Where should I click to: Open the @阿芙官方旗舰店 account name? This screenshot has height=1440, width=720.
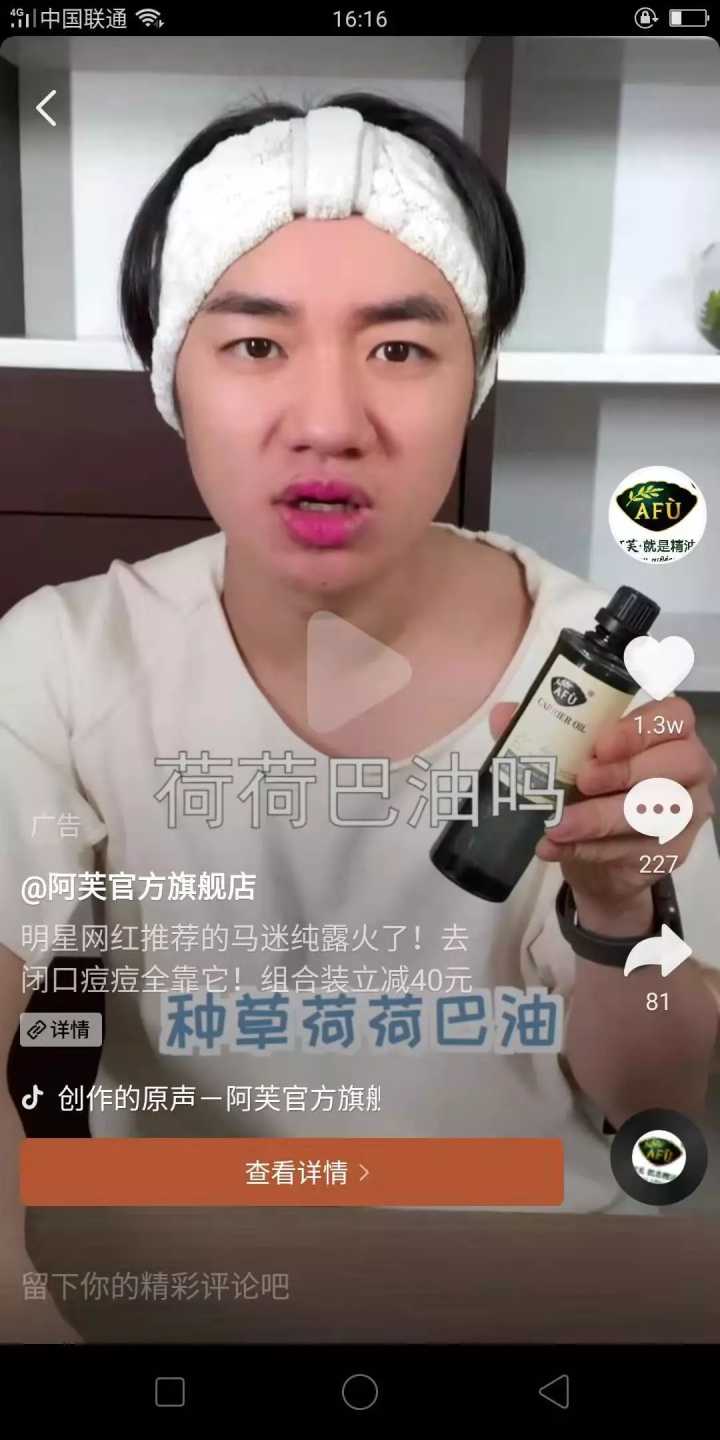click(x=139, y=886)
